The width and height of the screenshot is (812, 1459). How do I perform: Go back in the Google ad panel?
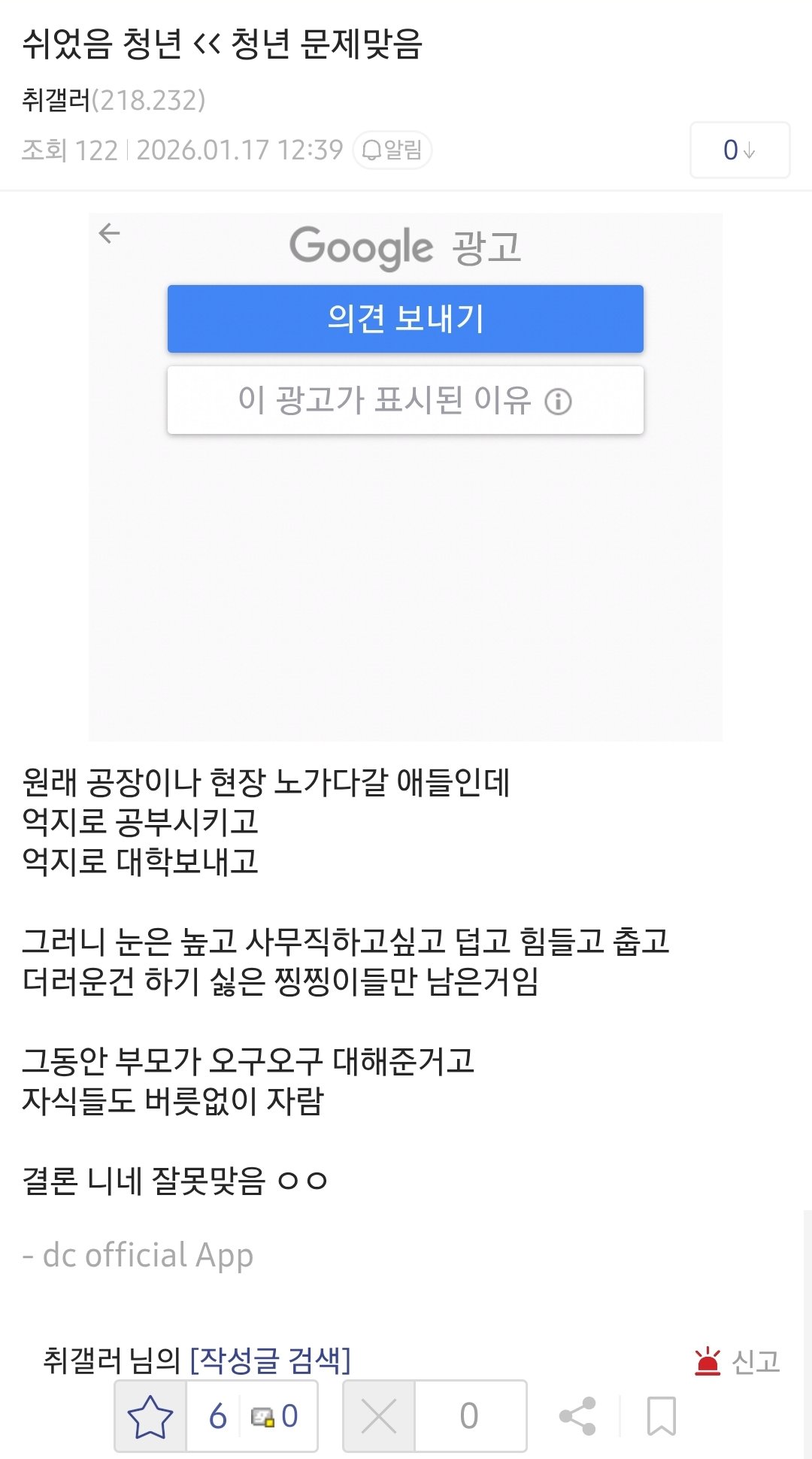110,234
